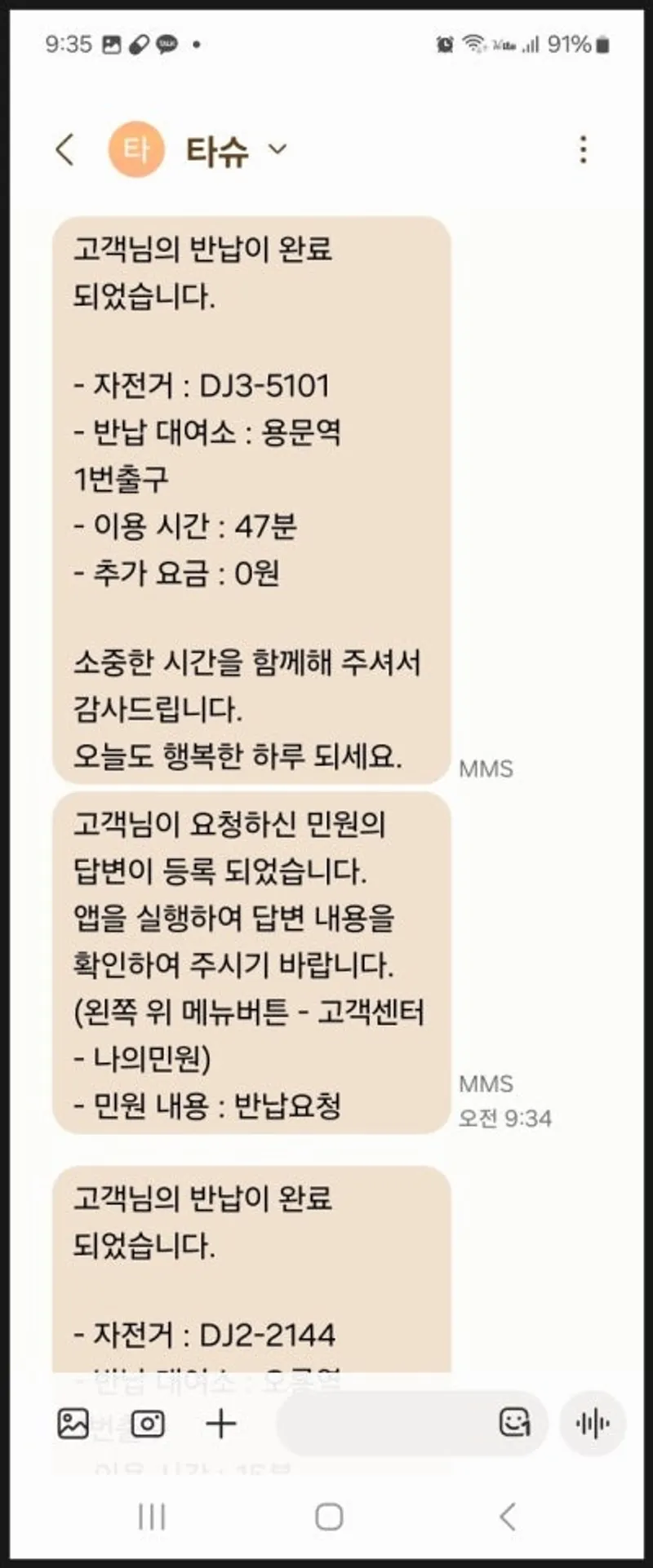Open the overflow menu

(x=583, y=149)
